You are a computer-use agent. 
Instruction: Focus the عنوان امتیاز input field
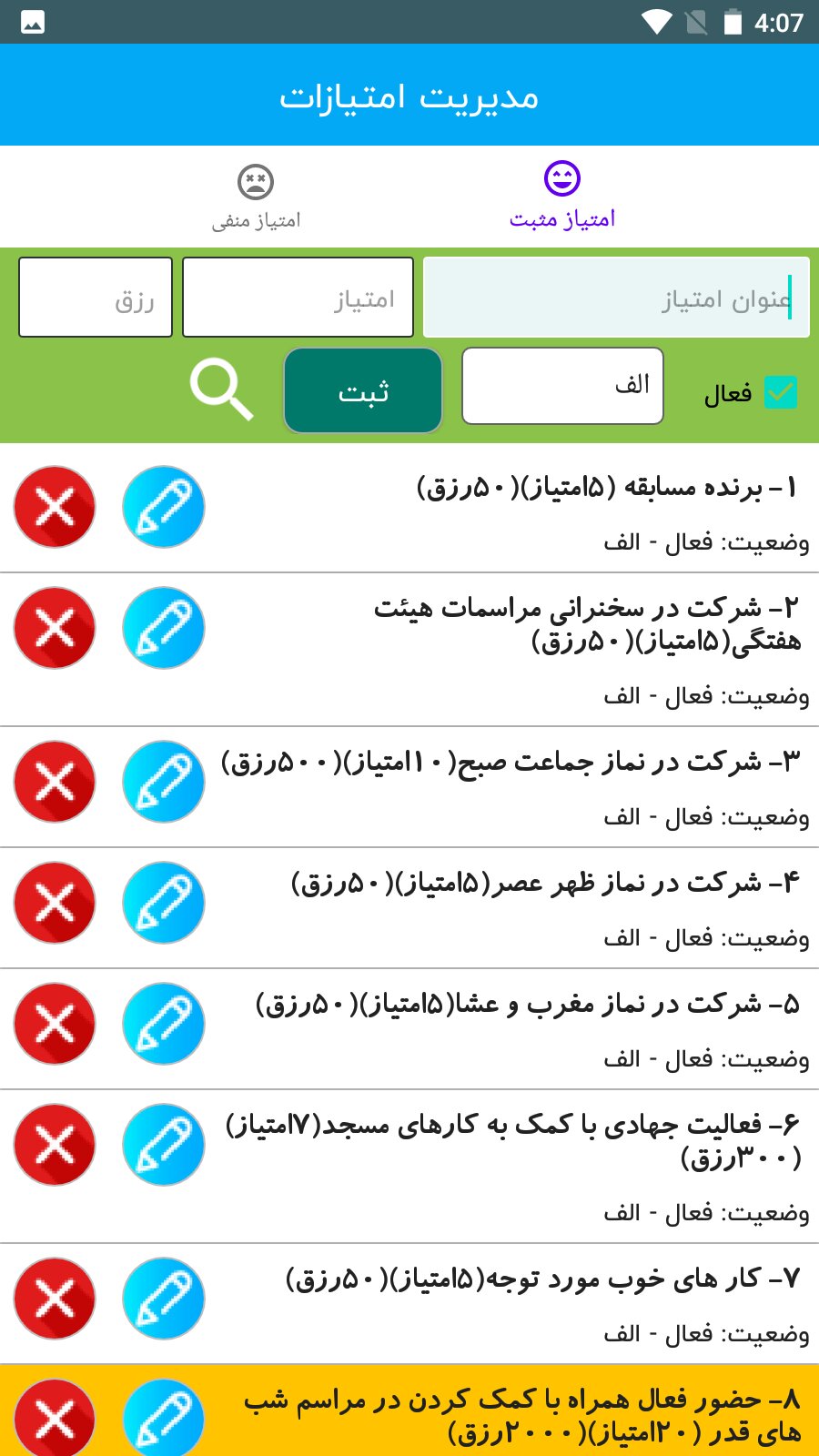coord(616,298)
